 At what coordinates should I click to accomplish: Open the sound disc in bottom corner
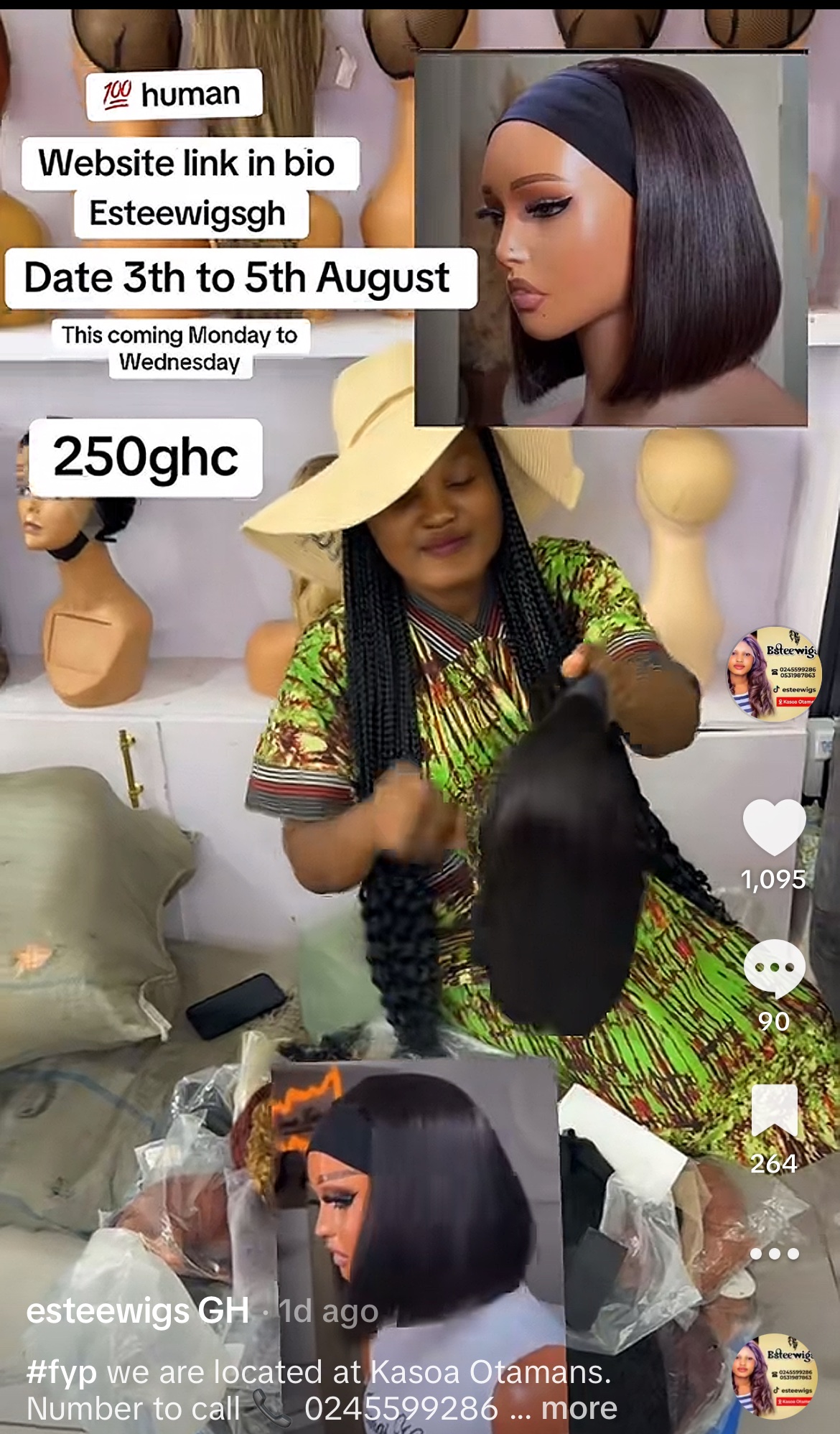coord(774,1376)
